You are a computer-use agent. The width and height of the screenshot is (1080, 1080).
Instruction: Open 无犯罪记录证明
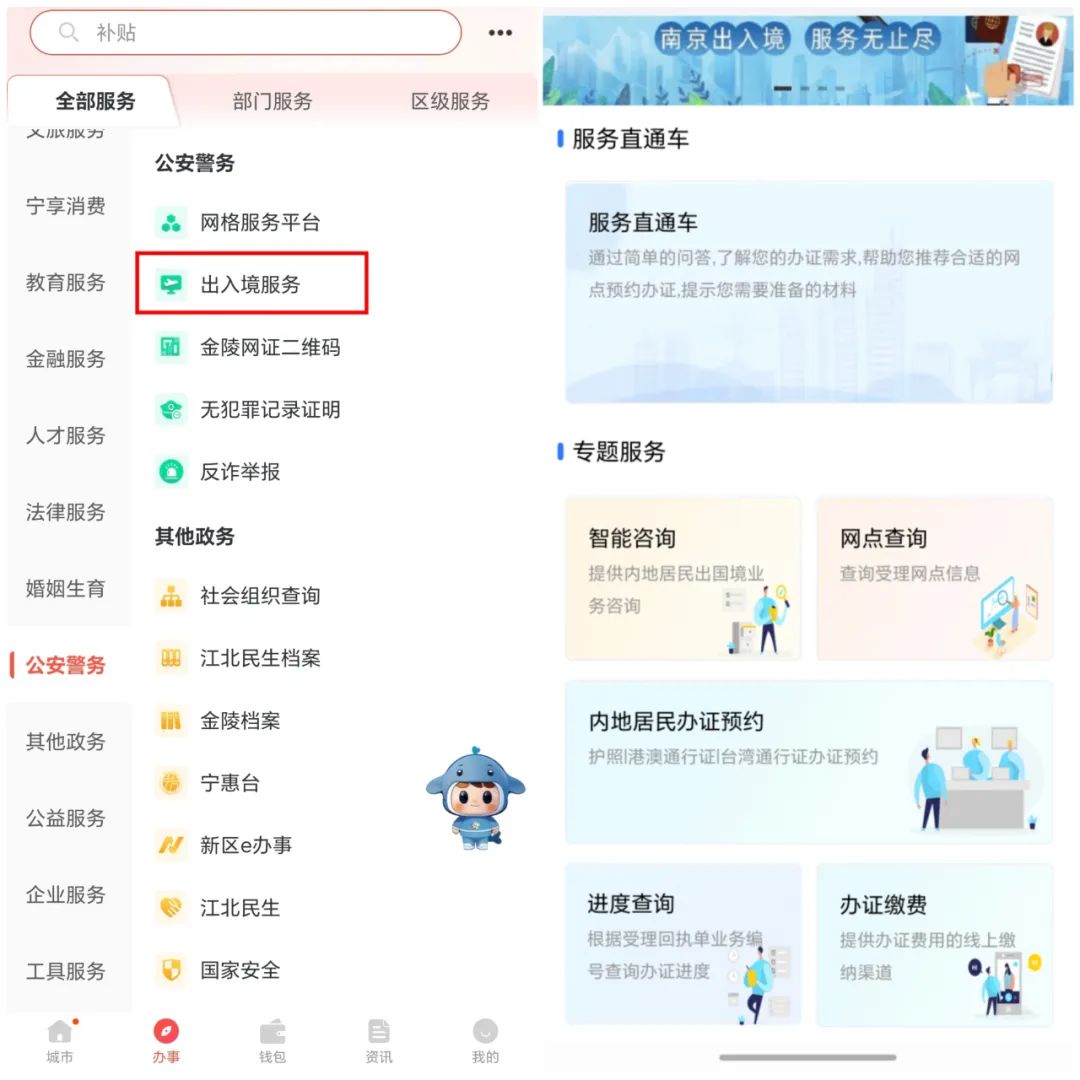coord(270,409)
